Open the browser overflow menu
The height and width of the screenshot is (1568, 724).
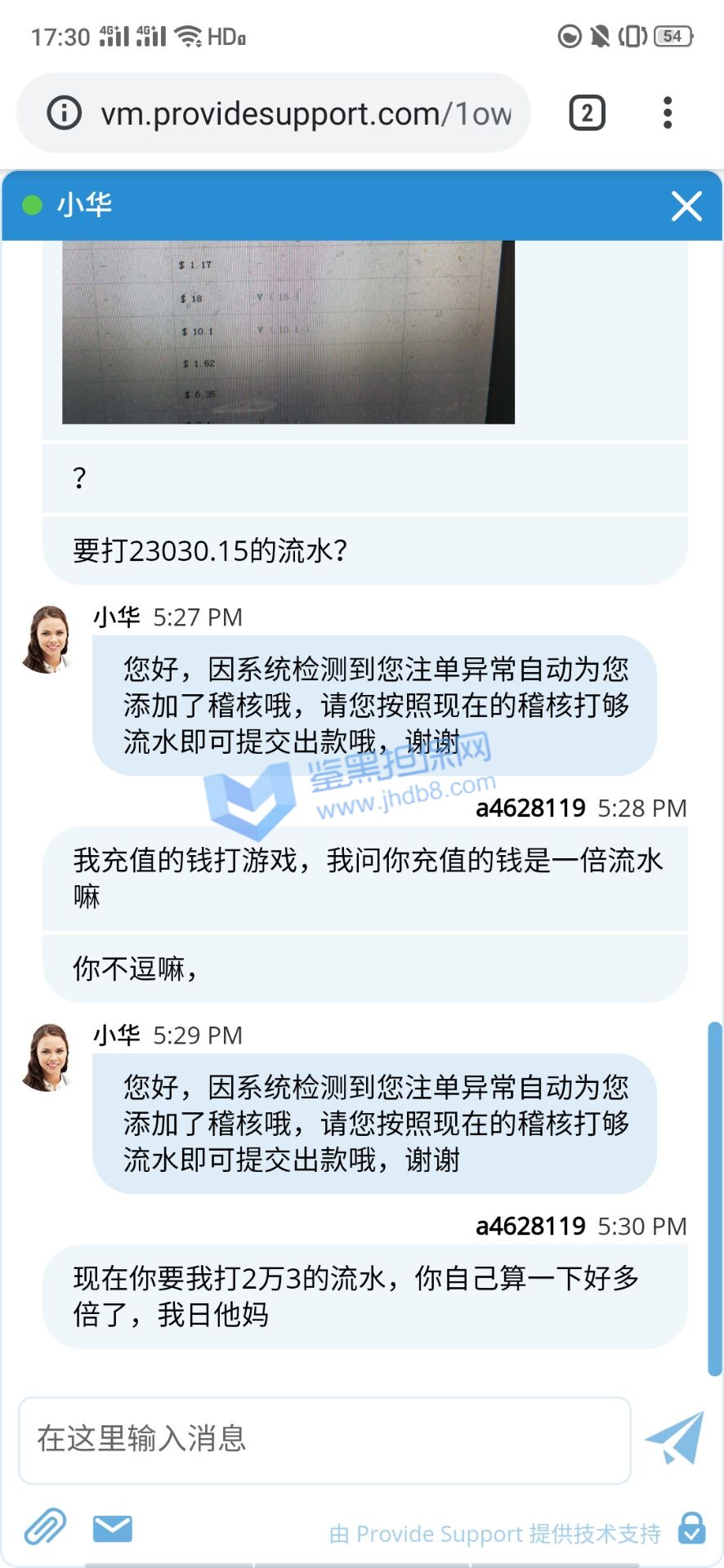668,114
